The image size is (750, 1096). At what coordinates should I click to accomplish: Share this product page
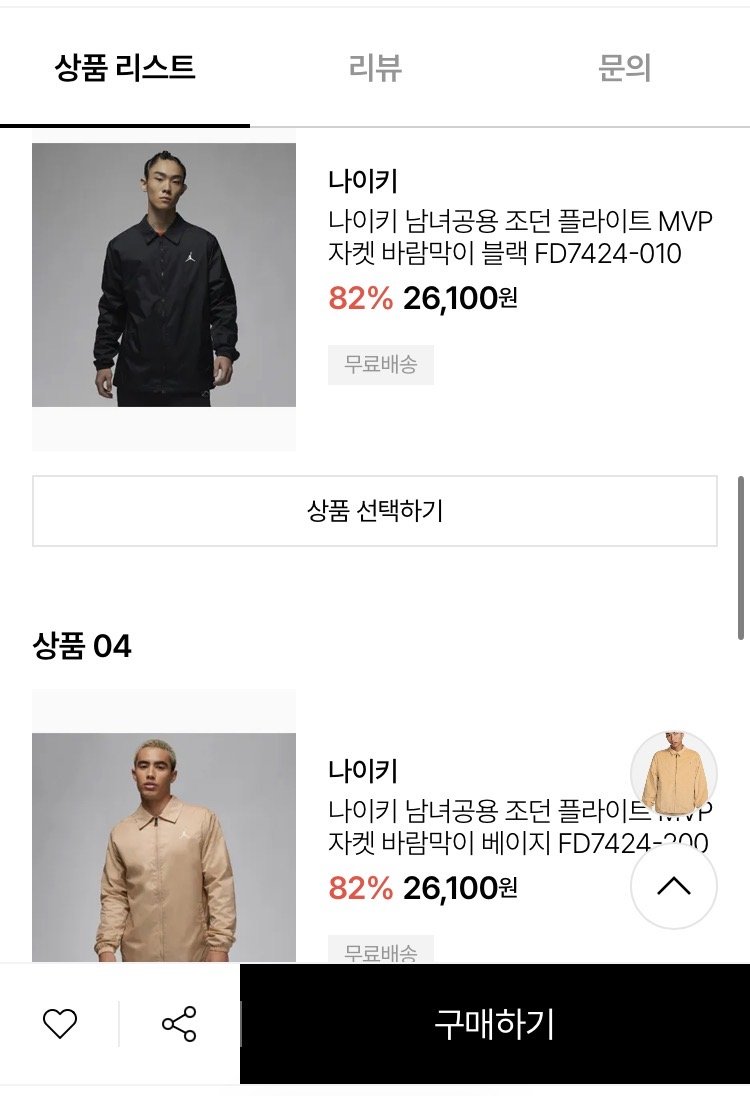[179, 1023]
